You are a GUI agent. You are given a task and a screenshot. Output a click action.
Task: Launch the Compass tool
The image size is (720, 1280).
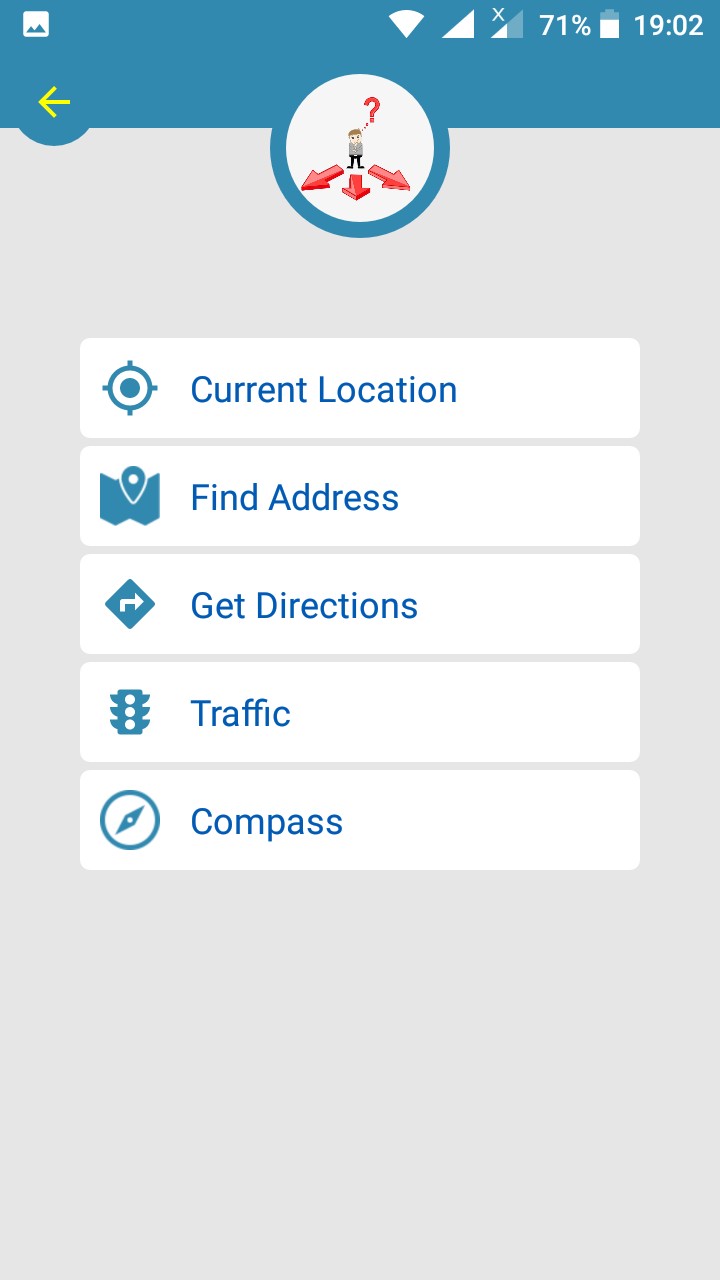point(360,820)
